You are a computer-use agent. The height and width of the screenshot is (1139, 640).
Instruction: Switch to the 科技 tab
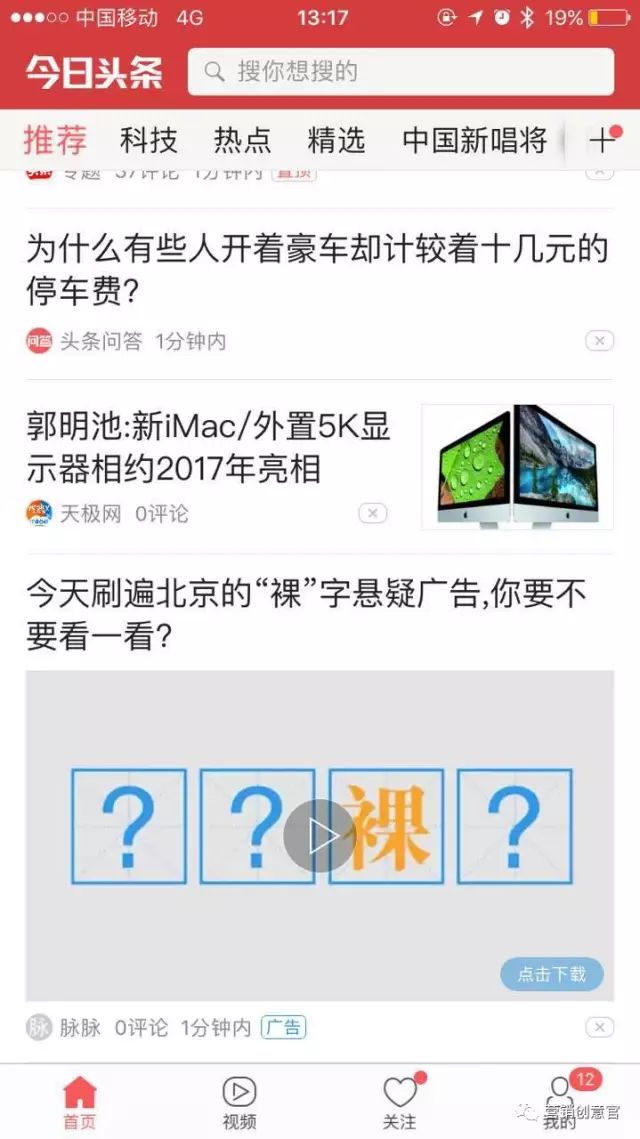click(x=149, y=140)
